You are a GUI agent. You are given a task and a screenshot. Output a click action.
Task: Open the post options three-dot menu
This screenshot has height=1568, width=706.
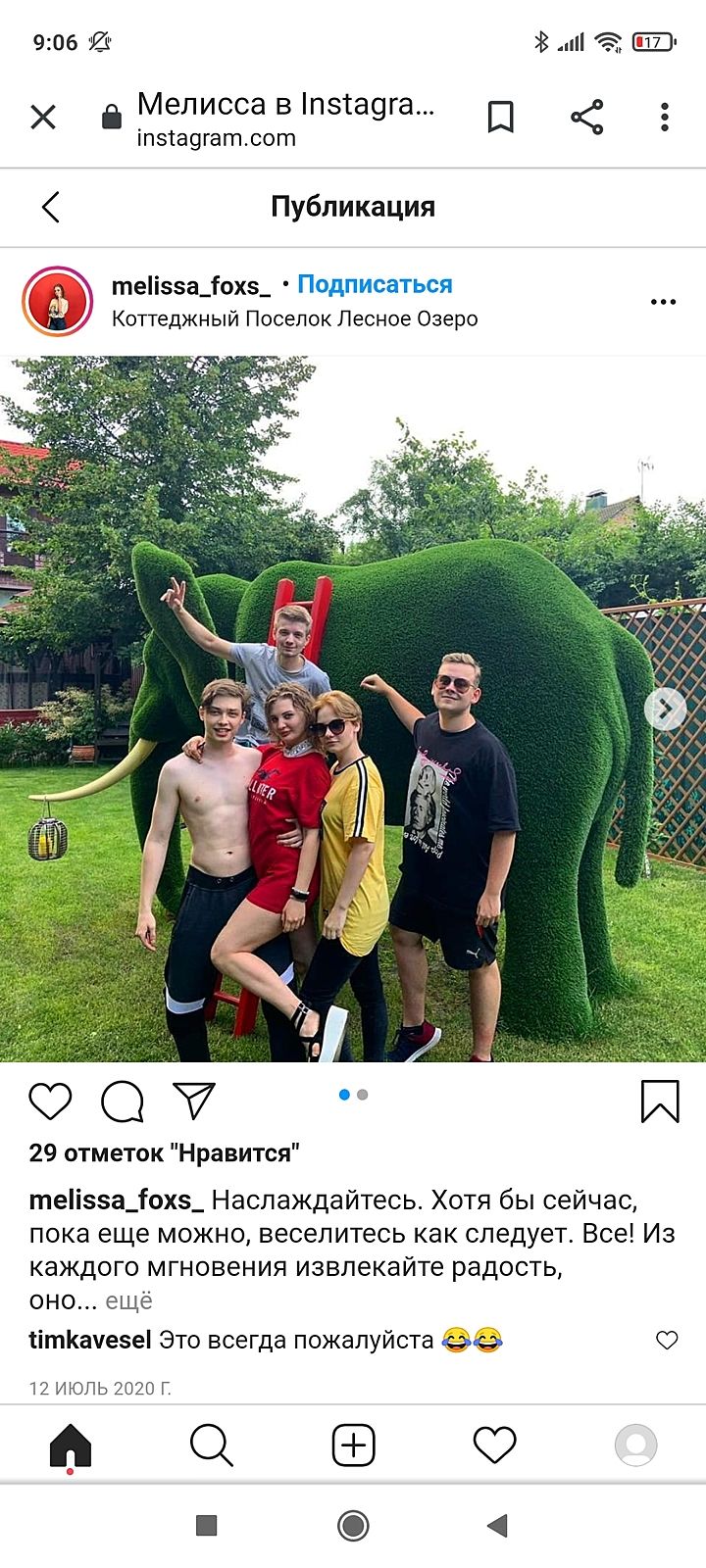[663, 302]
